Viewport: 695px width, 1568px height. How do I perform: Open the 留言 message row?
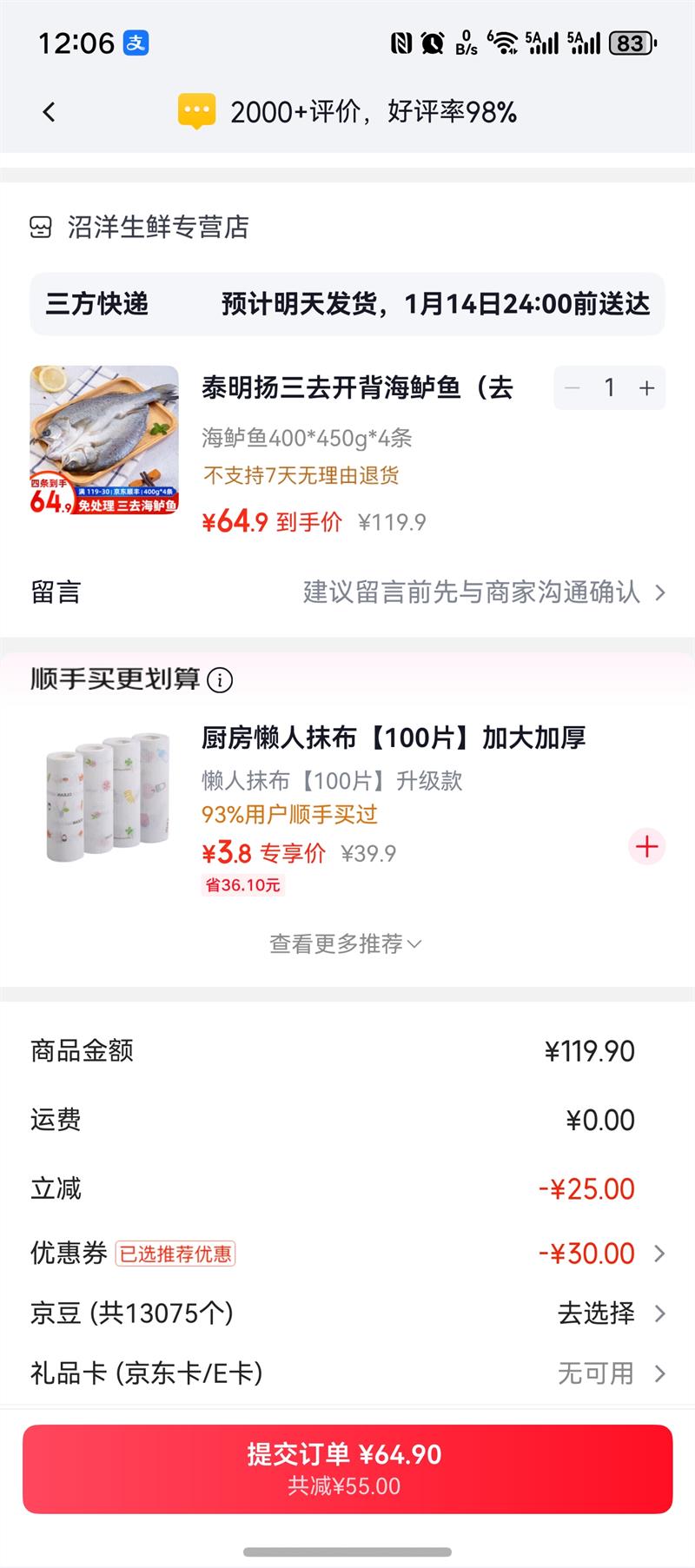(54, 592)
